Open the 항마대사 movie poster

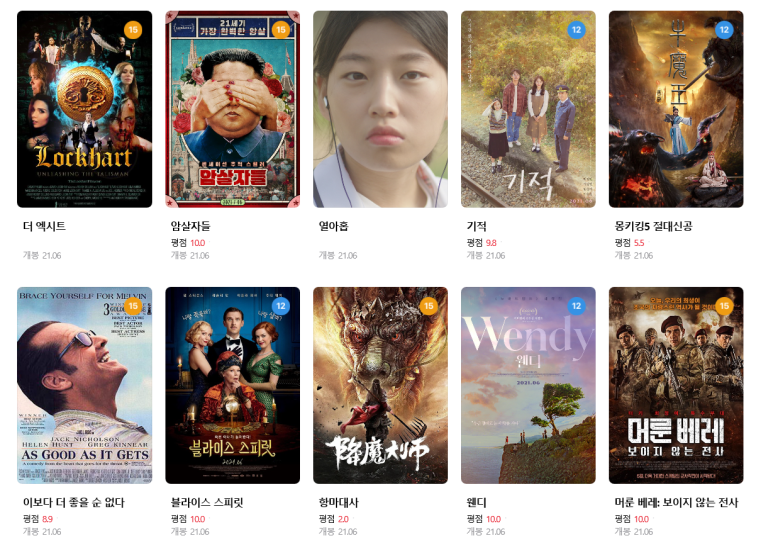tap(380, 385)
